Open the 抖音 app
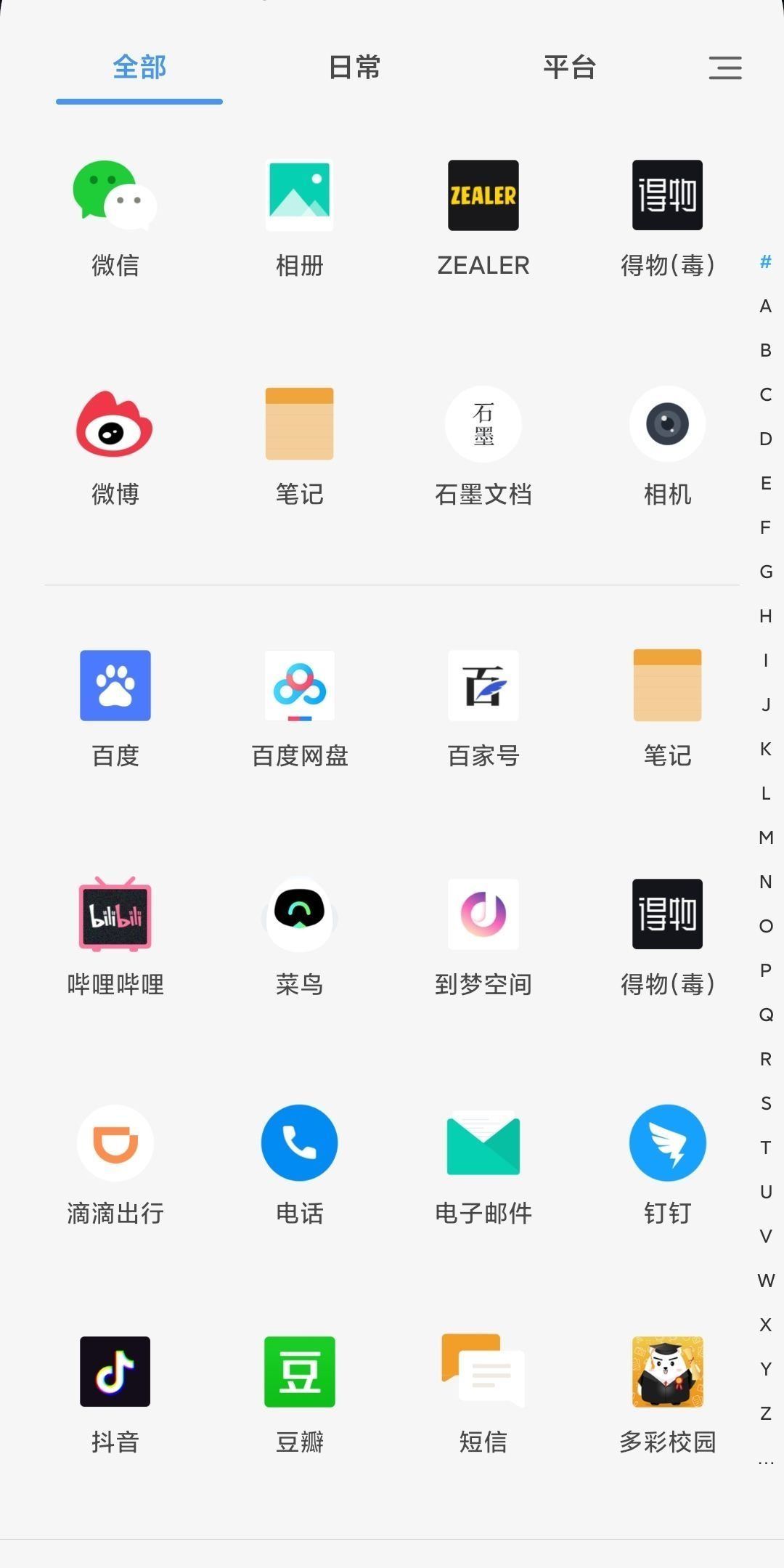The height and width of the screenshot is (1568, 784). 115,1371
